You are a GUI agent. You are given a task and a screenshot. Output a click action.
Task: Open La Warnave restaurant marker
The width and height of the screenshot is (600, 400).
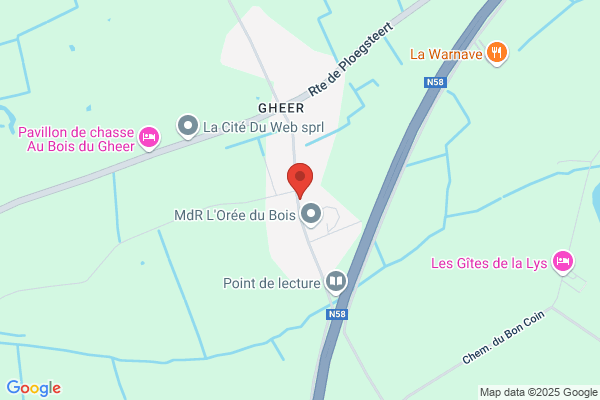point(497,53)
